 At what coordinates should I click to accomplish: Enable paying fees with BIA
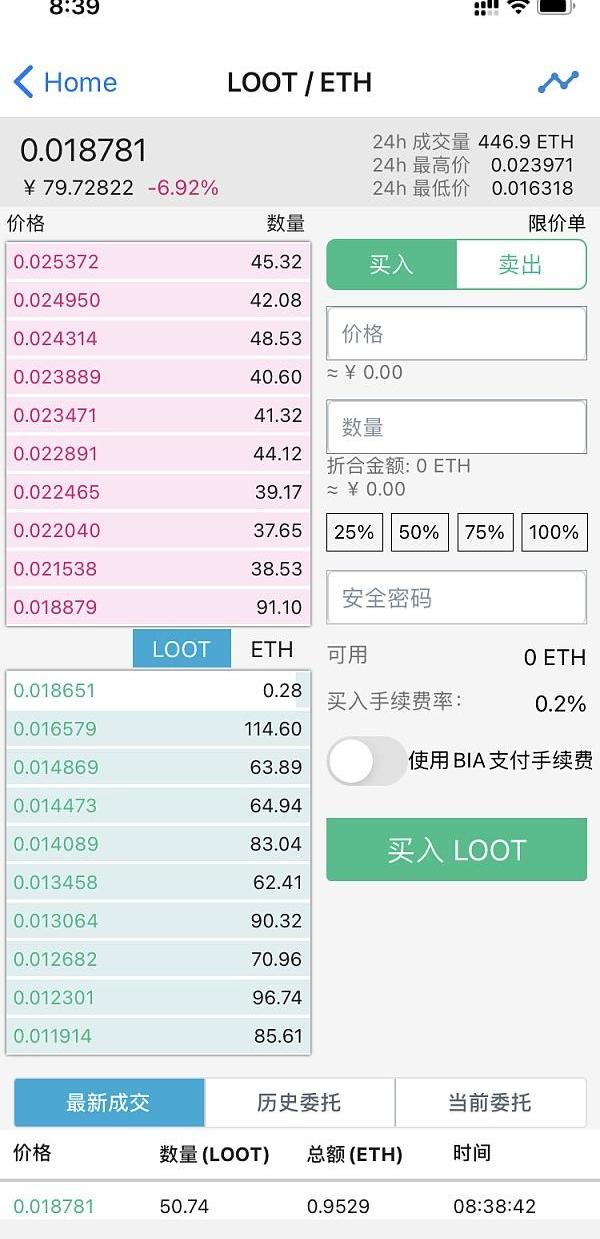[367, 761]
